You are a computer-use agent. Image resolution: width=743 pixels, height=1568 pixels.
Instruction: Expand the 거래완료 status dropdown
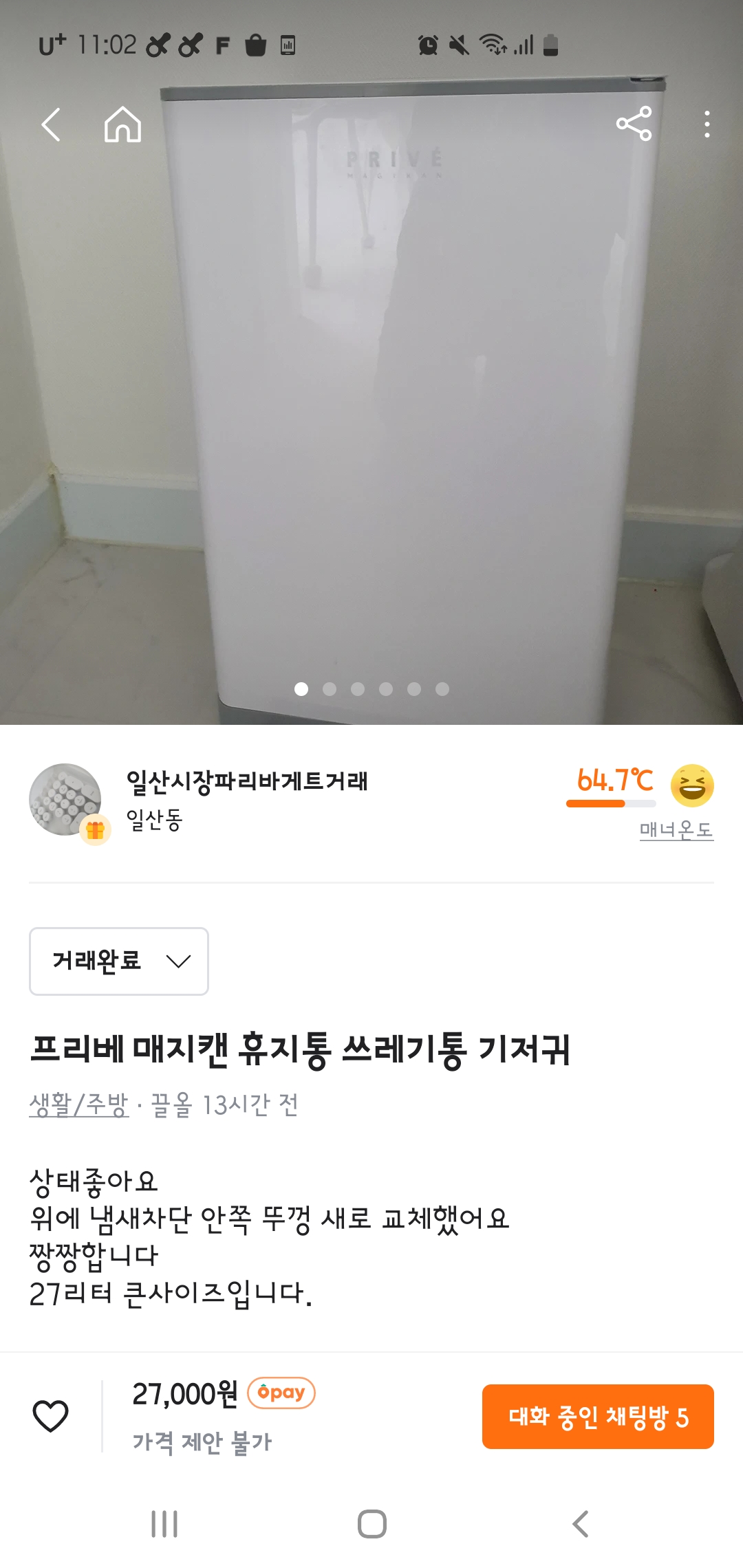119,961
